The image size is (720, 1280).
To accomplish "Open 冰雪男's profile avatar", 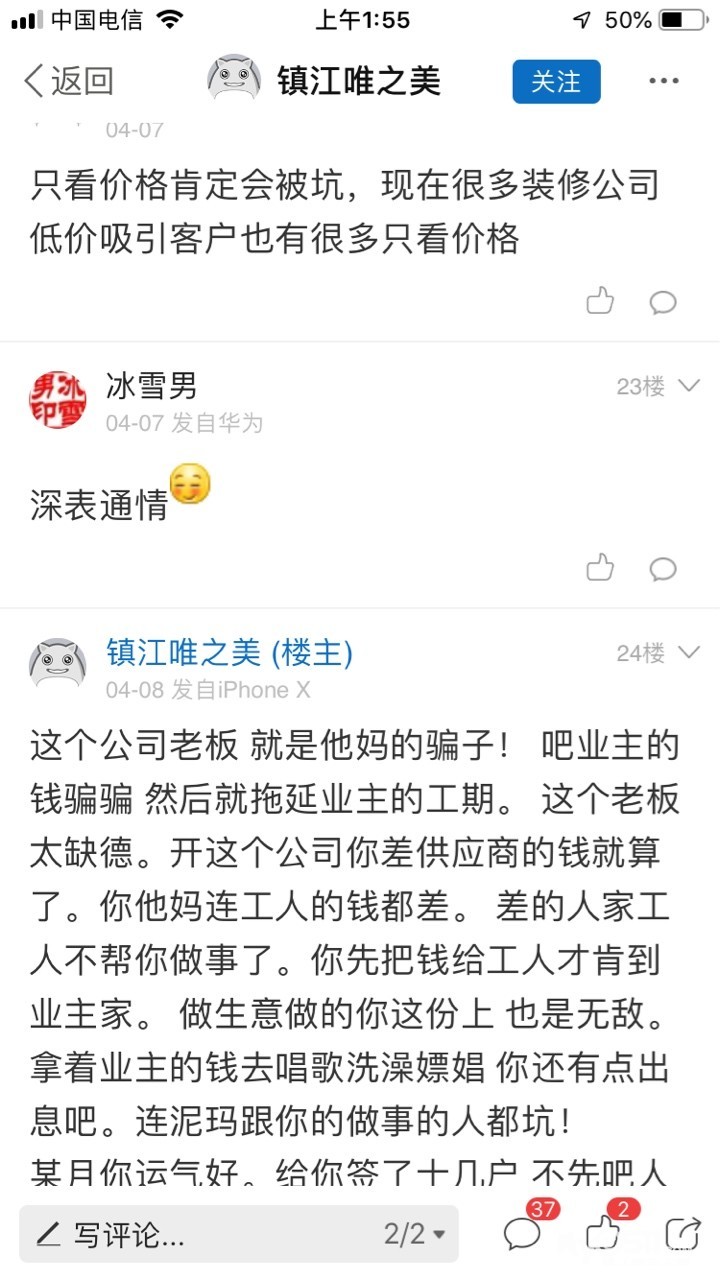I will click(58, 401).
